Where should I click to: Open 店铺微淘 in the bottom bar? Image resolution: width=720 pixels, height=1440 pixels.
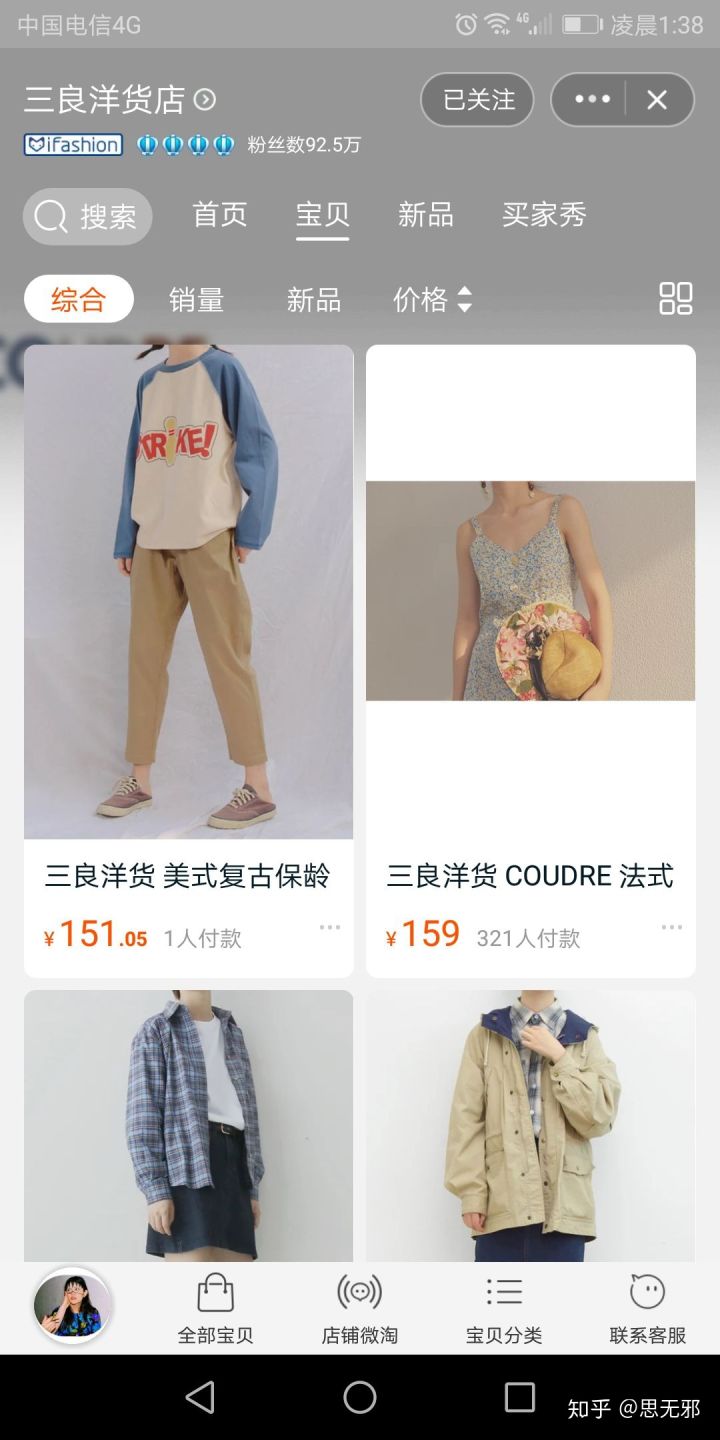click(359, 1308)
